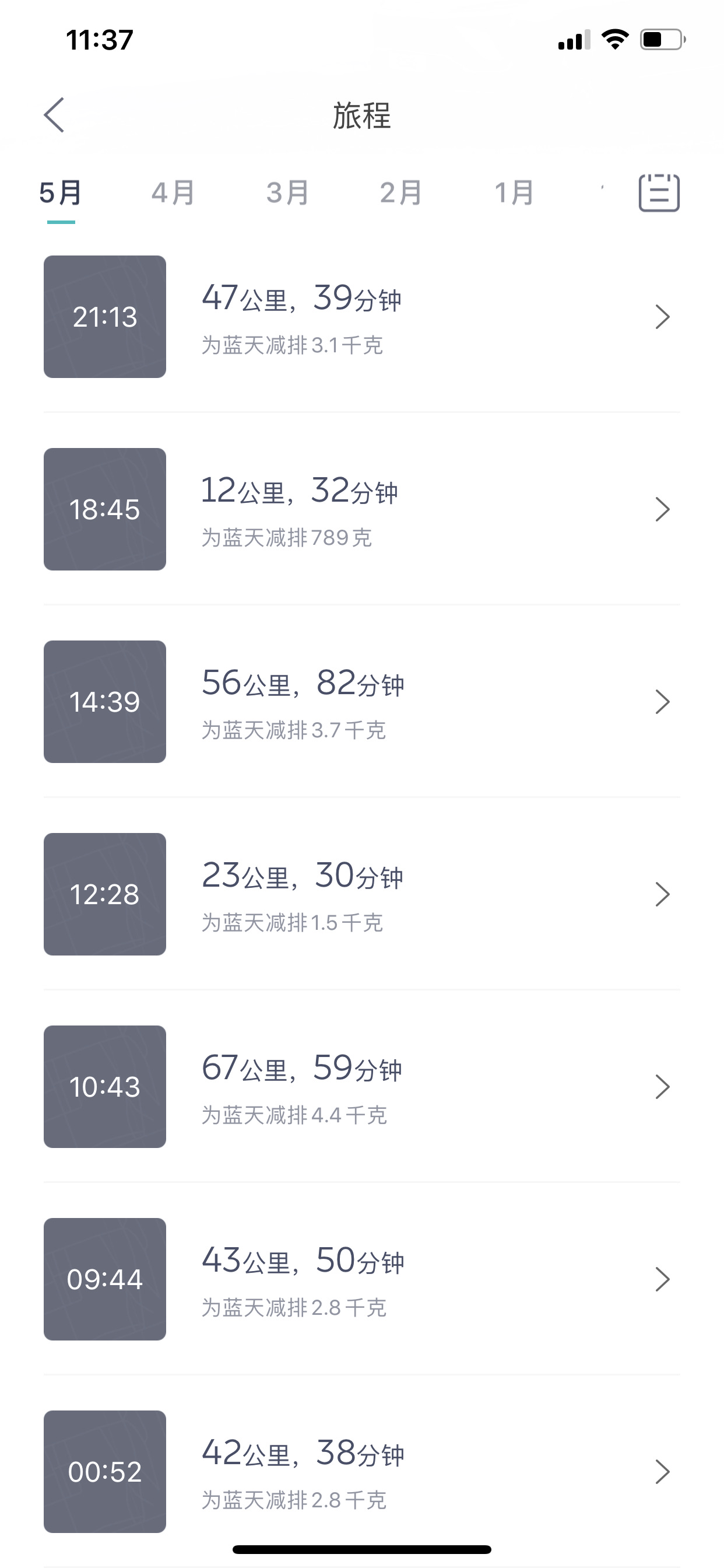Switch to the 3月 tab
Screen dimensions: 724x1568
(287, 193)
